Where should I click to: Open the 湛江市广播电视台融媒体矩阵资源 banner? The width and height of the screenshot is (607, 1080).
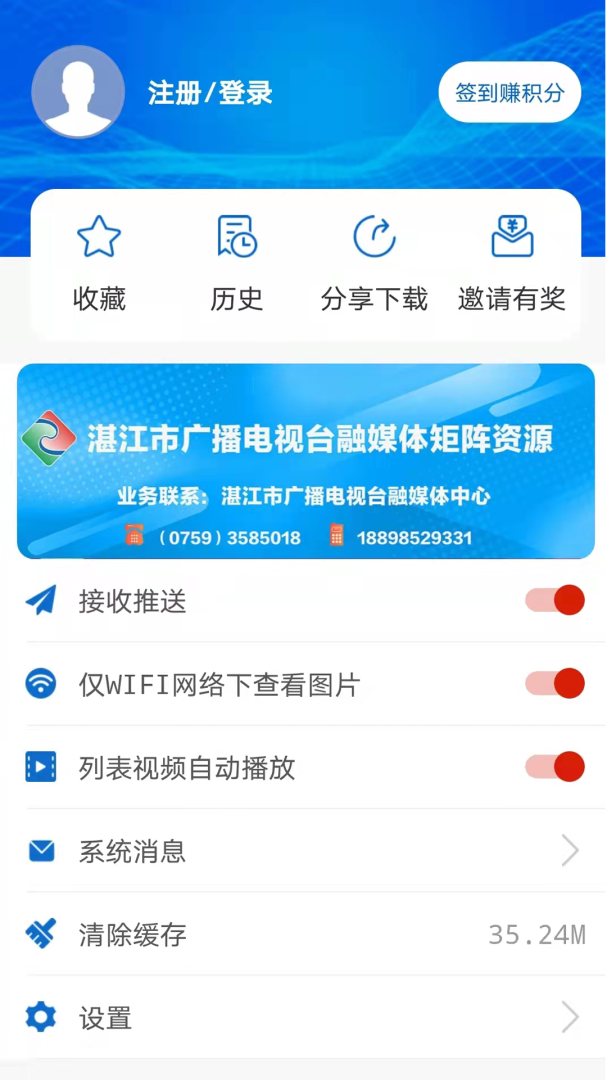pos(305,461)
